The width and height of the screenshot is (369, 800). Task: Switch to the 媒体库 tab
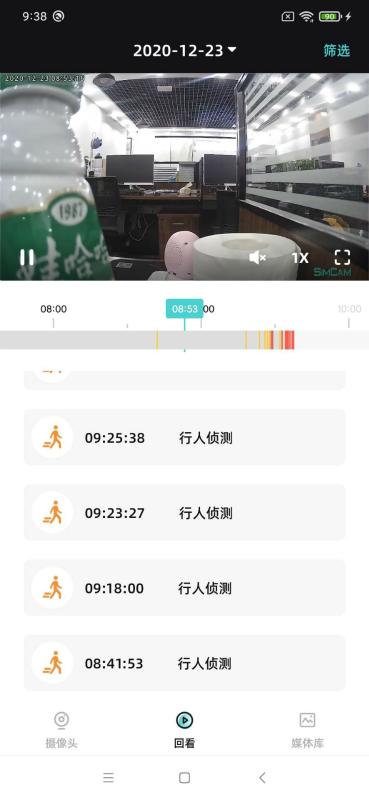click(x=307, y=730)
